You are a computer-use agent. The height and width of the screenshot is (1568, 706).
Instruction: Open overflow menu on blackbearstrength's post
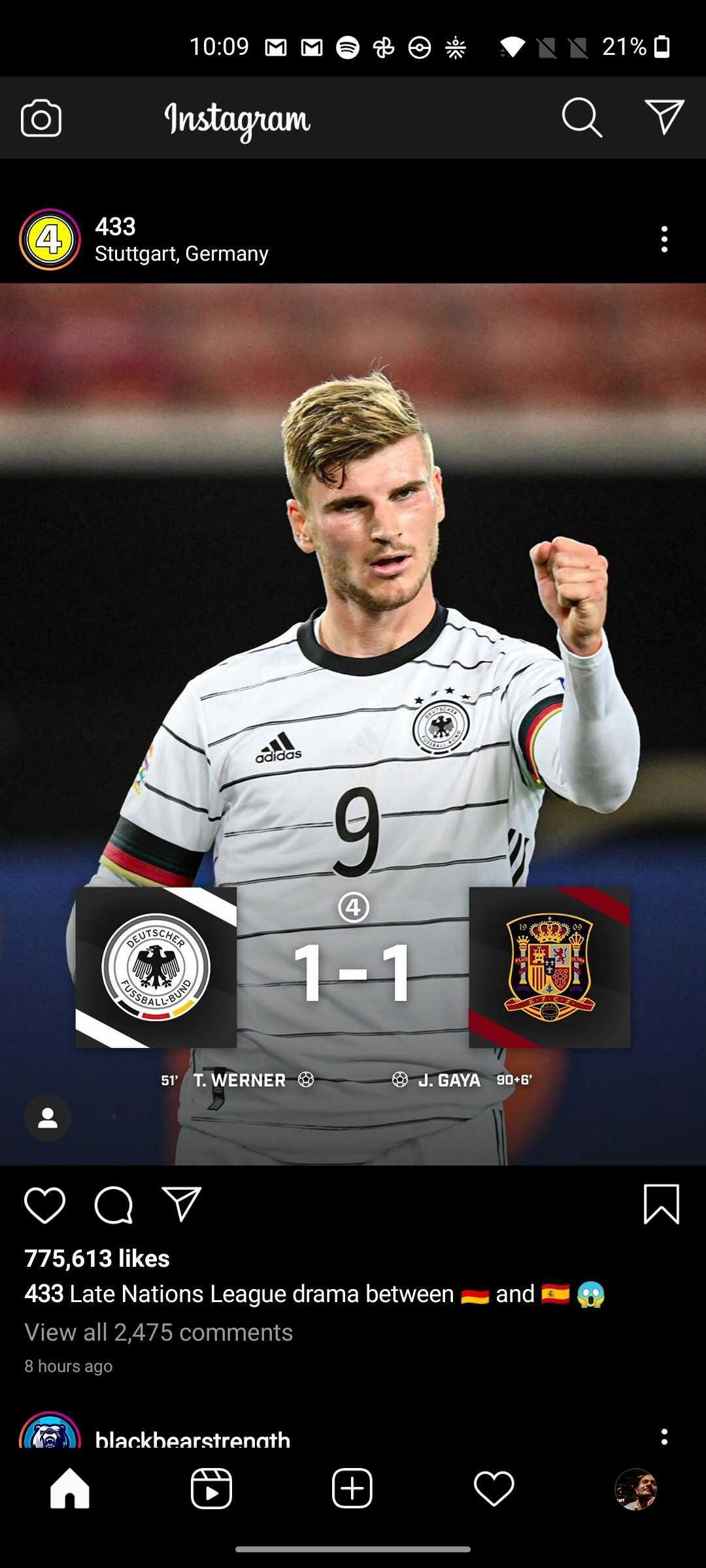664,1437
